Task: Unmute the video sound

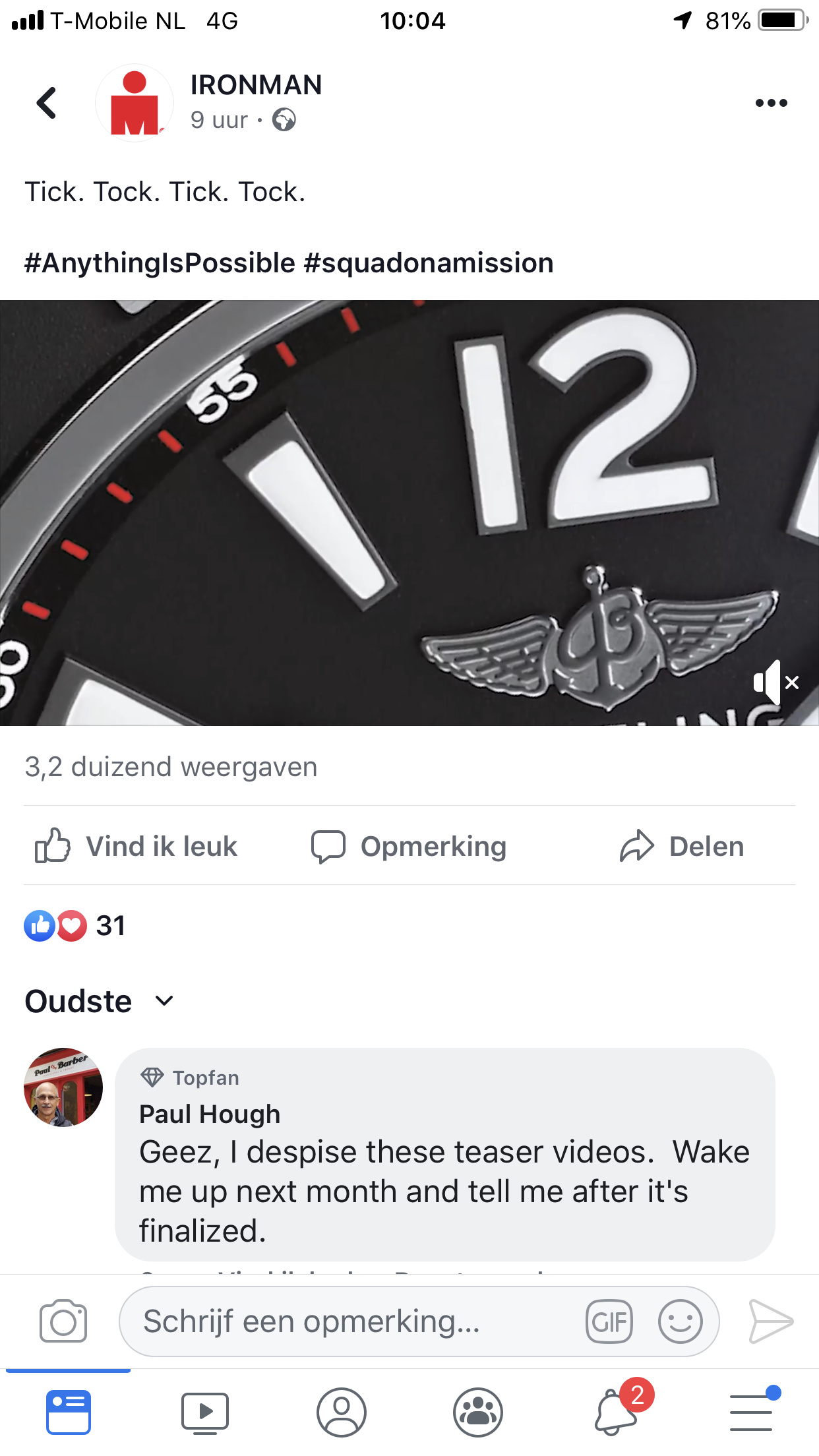Action: coord(776,682)
